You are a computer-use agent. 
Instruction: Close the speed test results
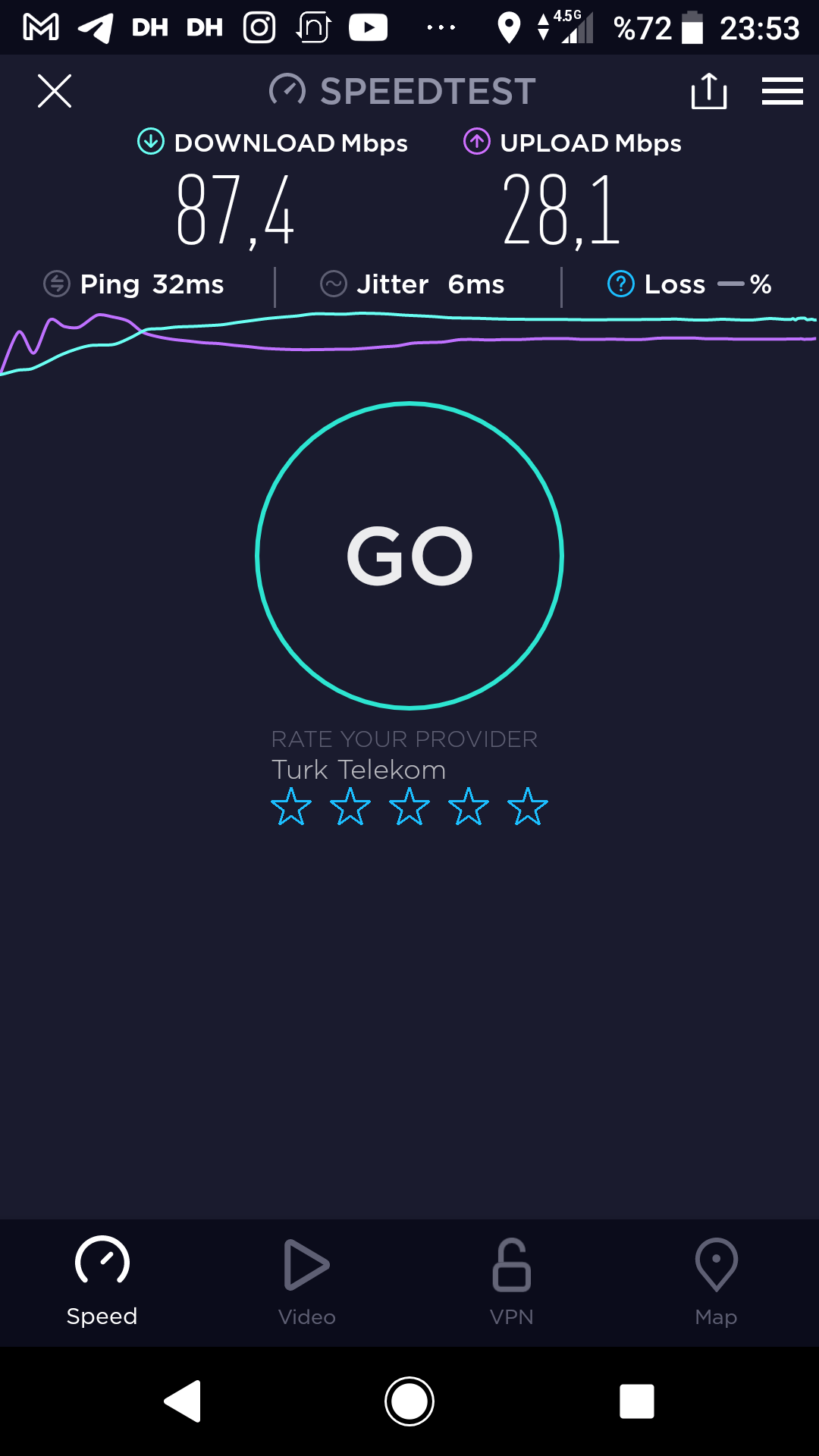coord(55,91)
